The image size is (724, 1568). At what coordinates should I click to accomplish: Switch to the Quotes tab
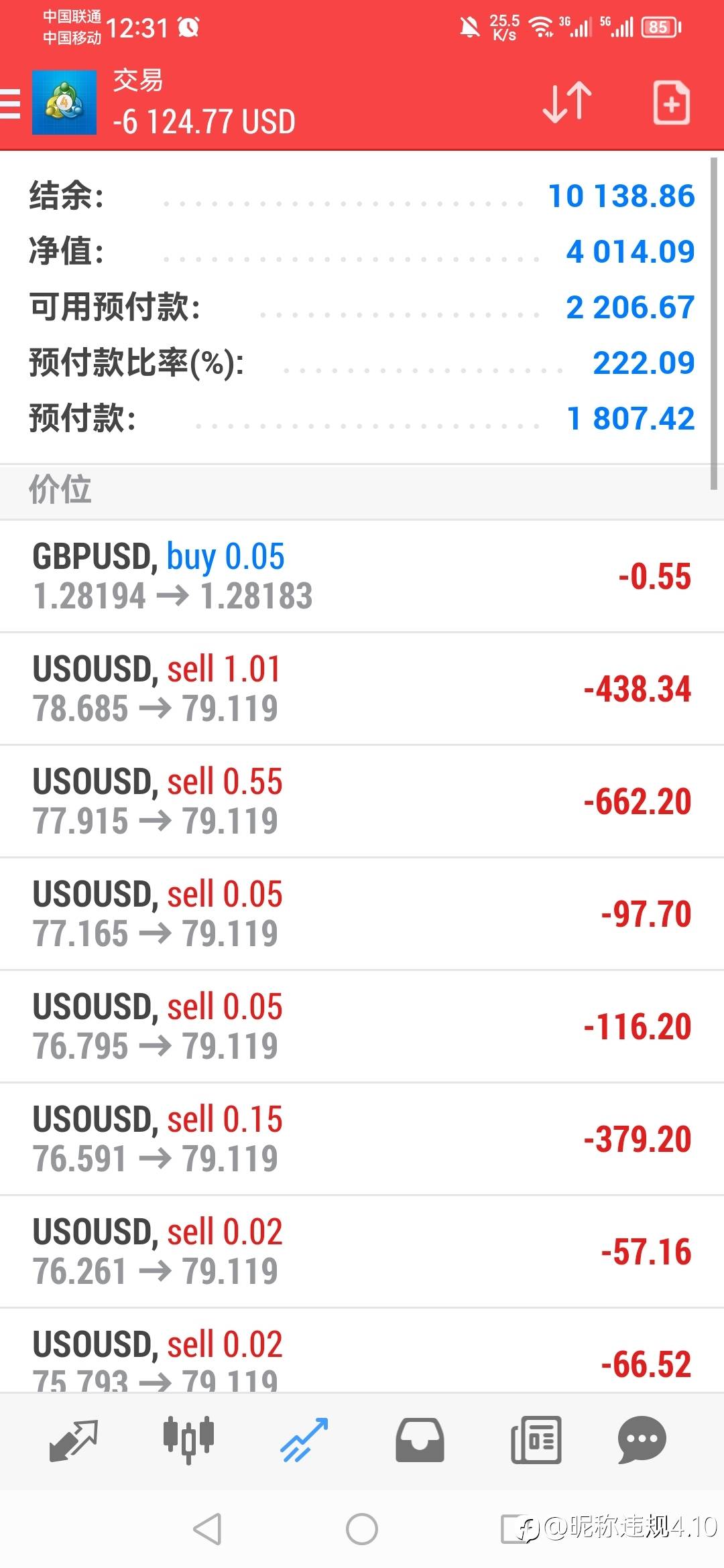(74, 1439)
